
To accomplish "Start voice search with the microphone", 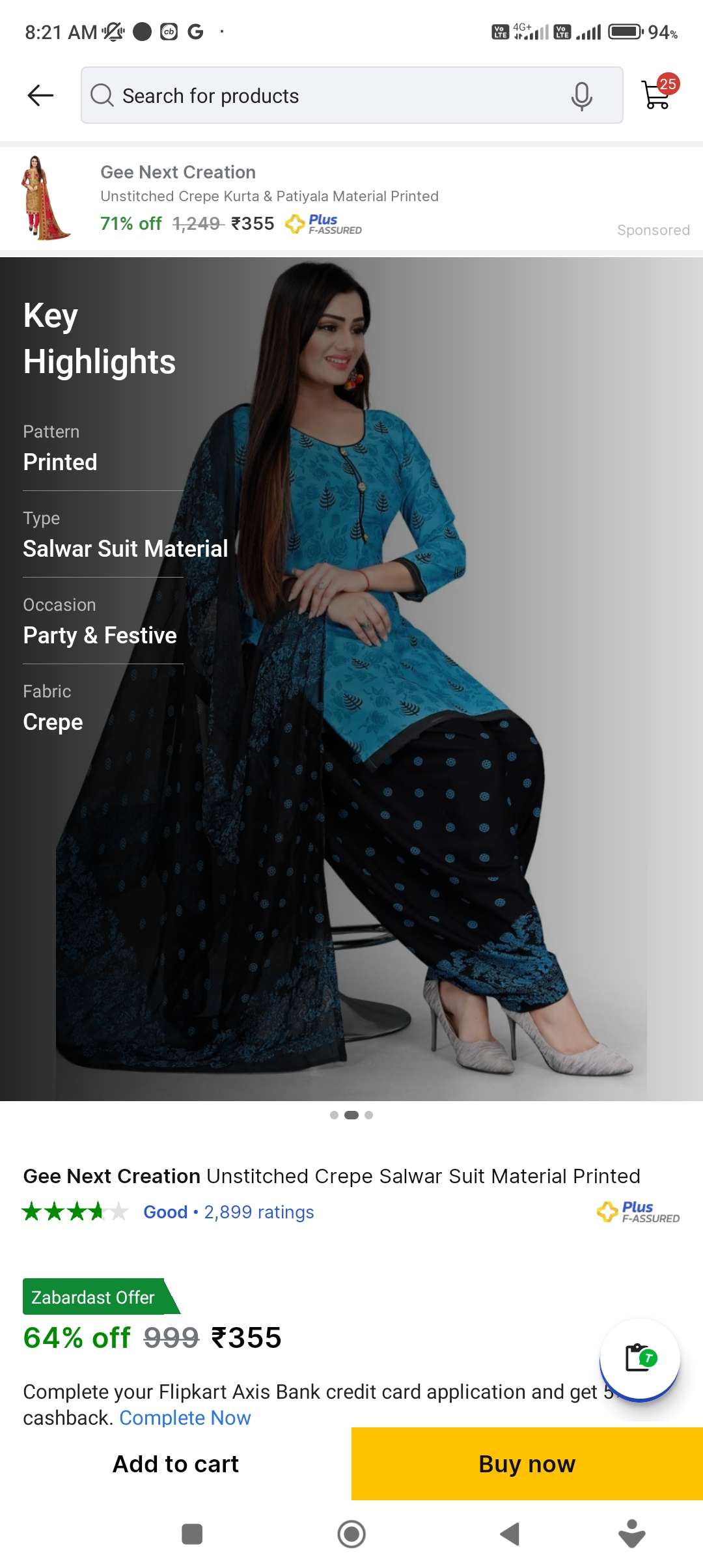I will click(581, 96).
